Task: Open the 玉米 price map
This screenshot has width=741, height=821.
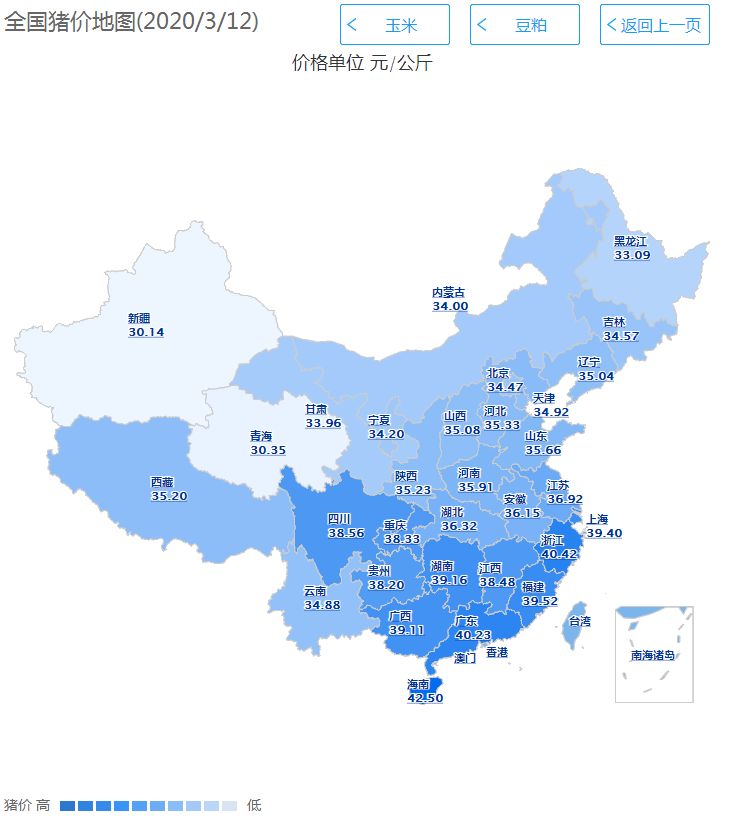Action: pyautogui.click(x=394, y=25)
